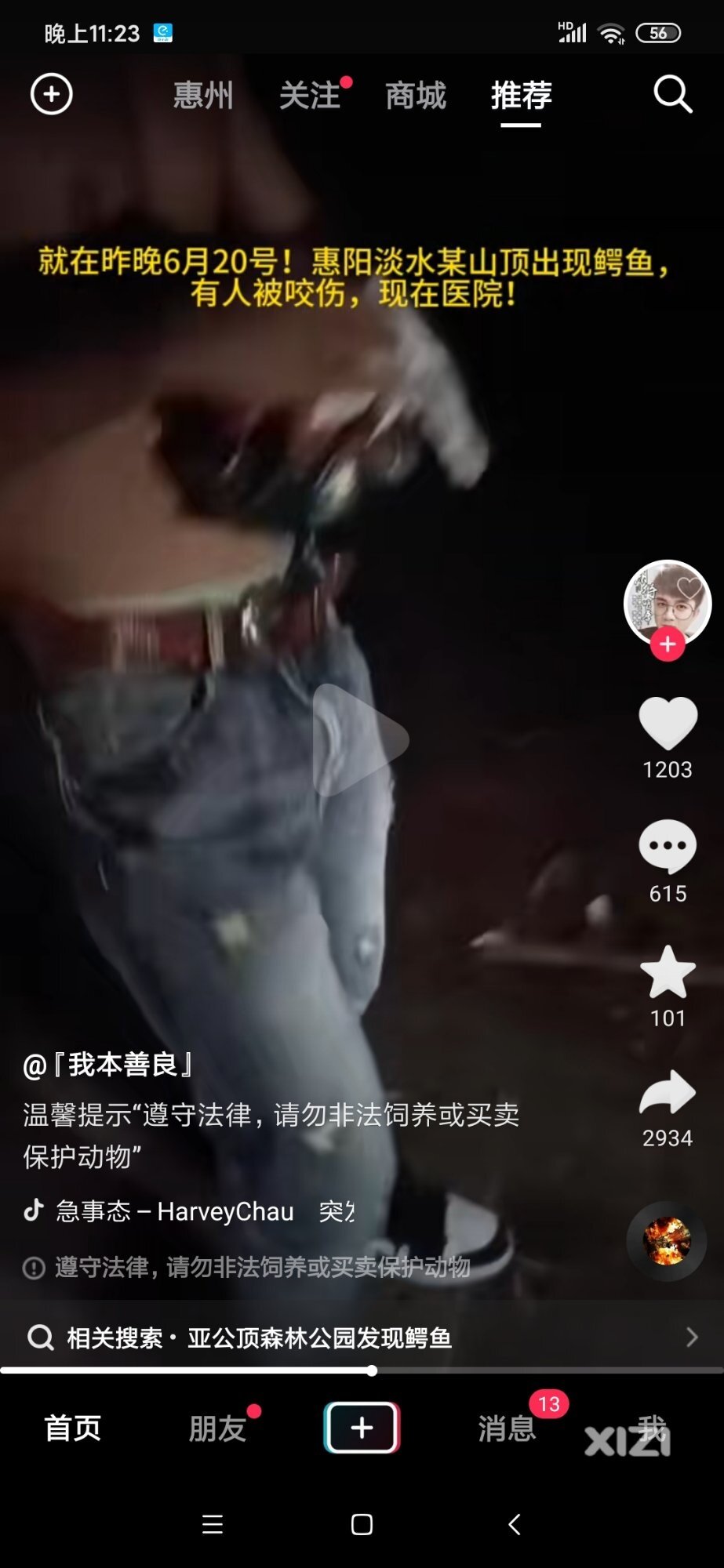This screenshot has width=724, height=1568.
Task: Follow the author via the red plus
Action: pyautogui.click(x=668, y=644)
